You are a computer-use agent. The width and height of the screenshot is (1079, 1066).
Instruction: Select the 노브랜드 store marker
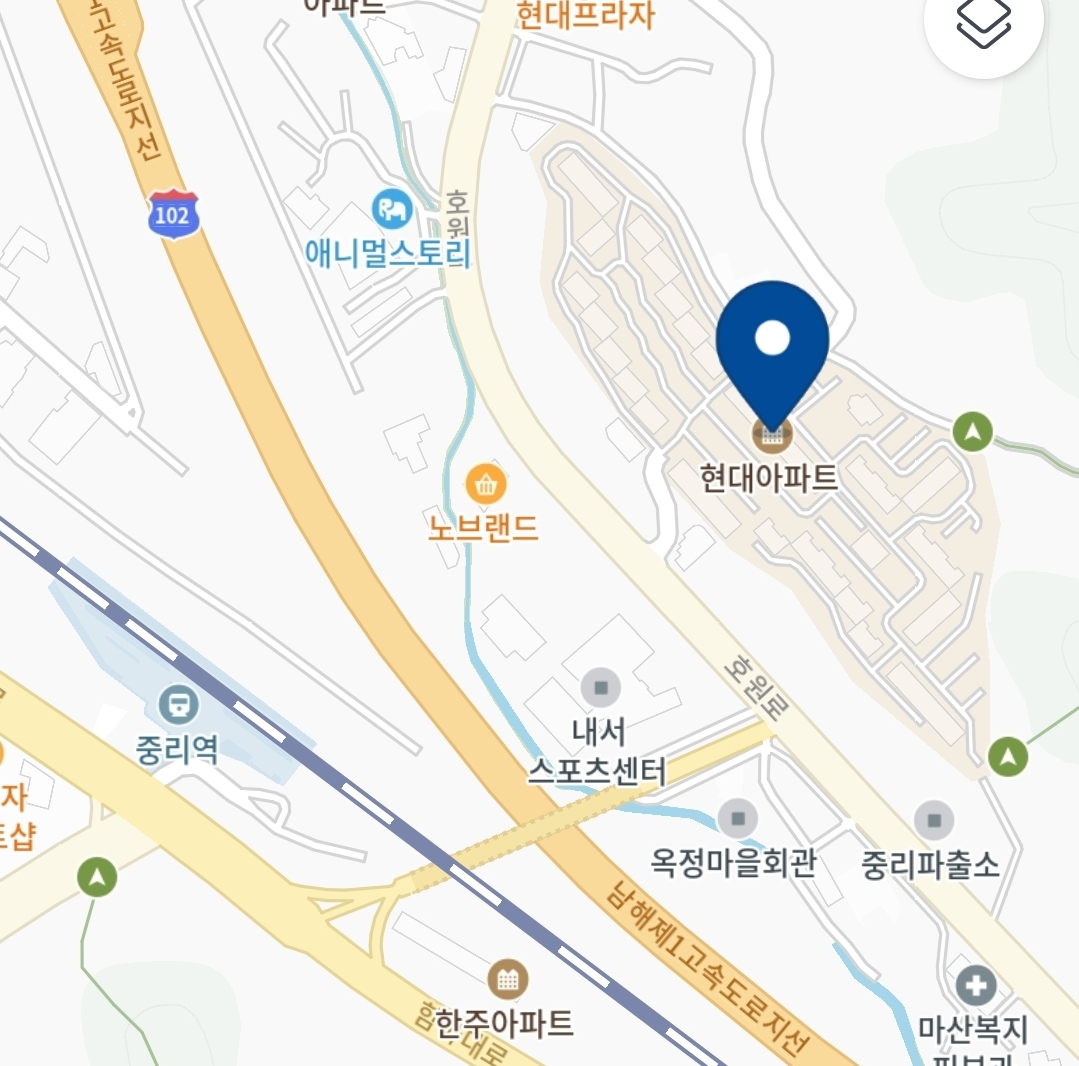pyautogui.click(x=486, y=485)
